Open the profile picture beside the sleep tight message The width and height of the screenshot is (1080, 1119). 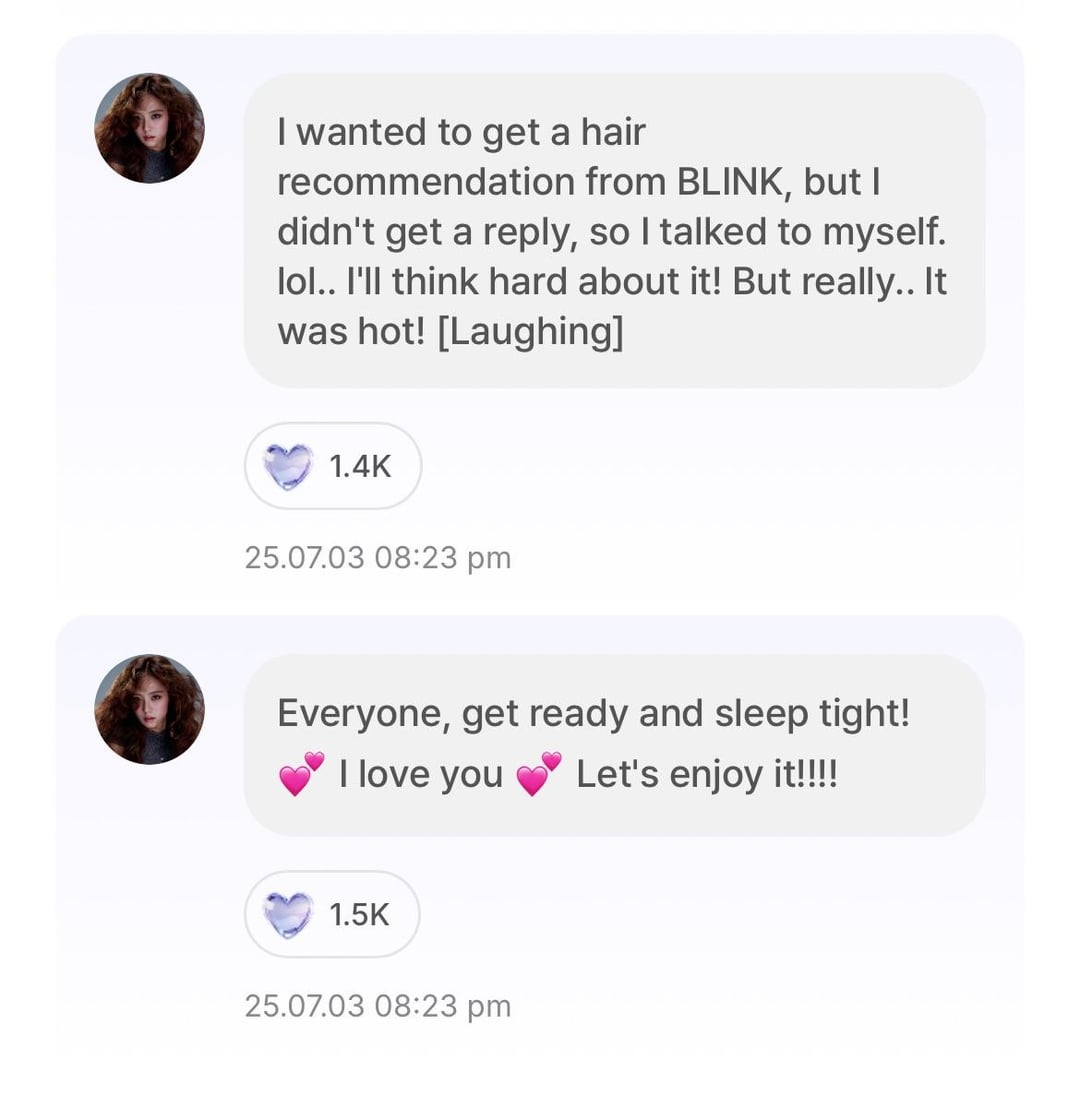149,709
